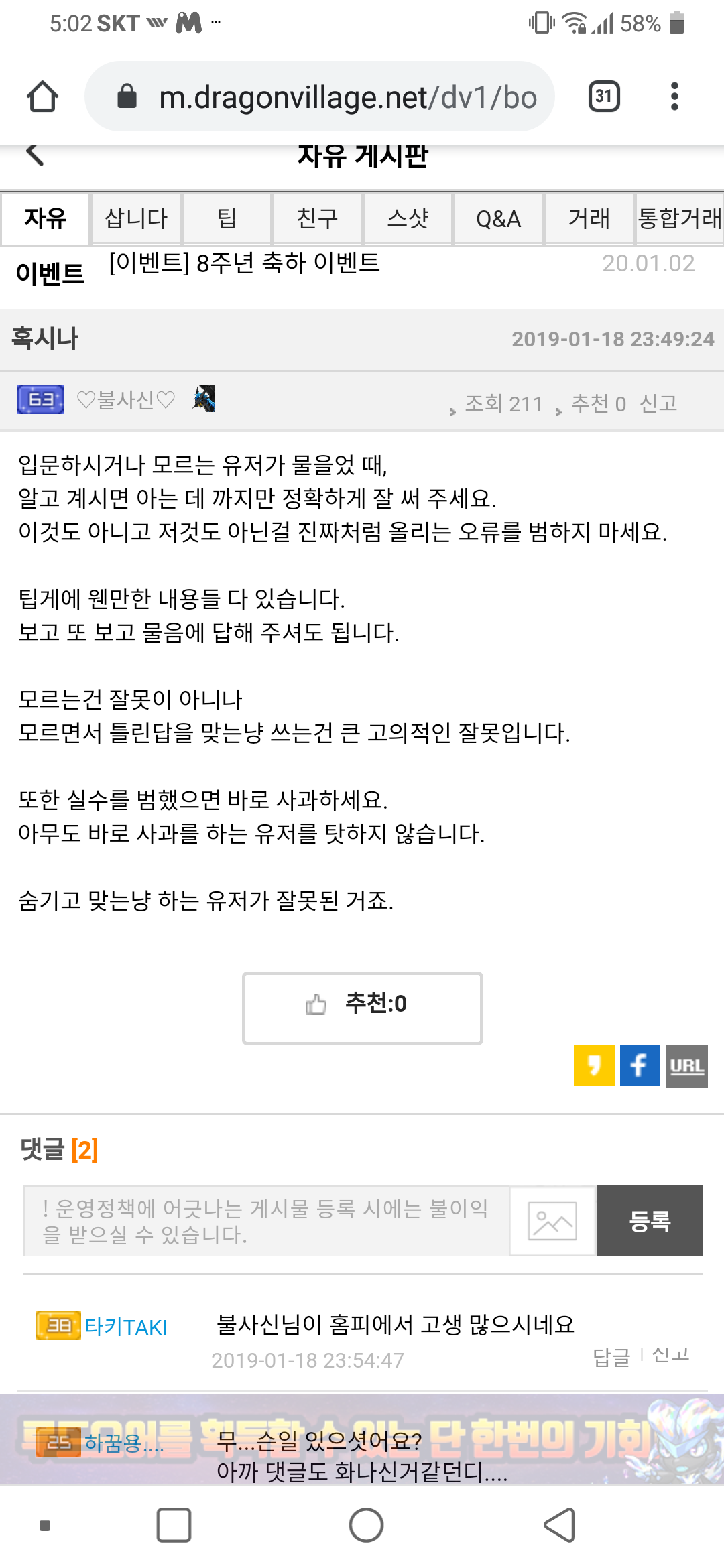Image resolution: width=724 pixels, height=1568 pixels.
Task: Copy the post URL
Action: [x=686, y=1065]
